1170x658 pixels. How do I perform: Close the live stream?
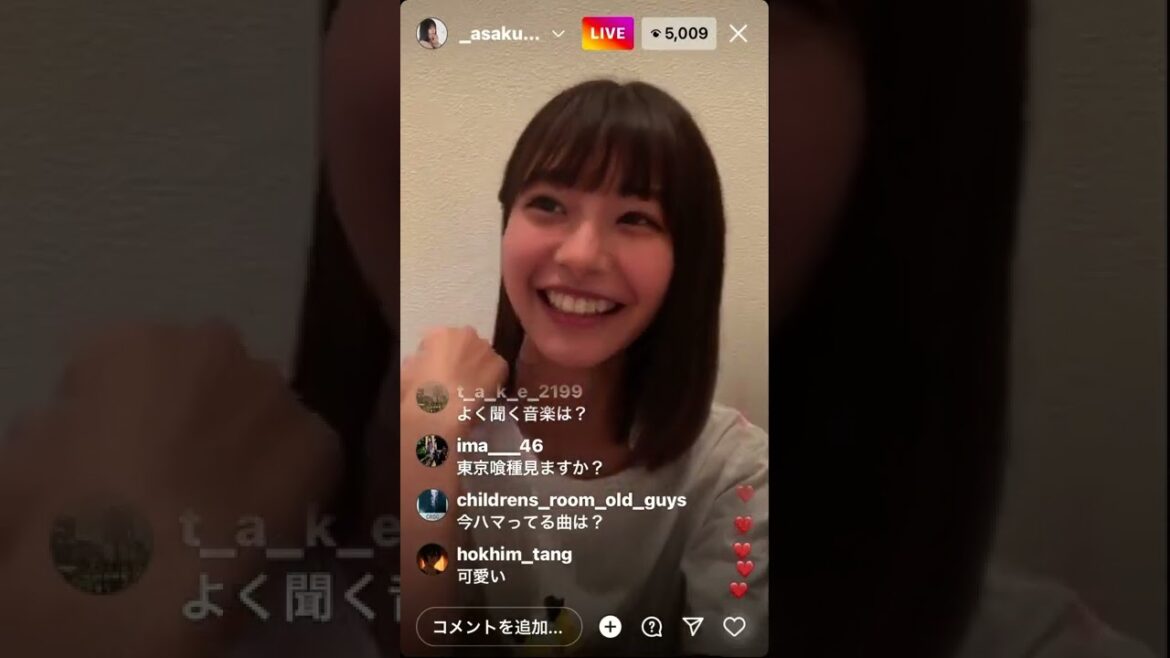click(x=738, y=34)
